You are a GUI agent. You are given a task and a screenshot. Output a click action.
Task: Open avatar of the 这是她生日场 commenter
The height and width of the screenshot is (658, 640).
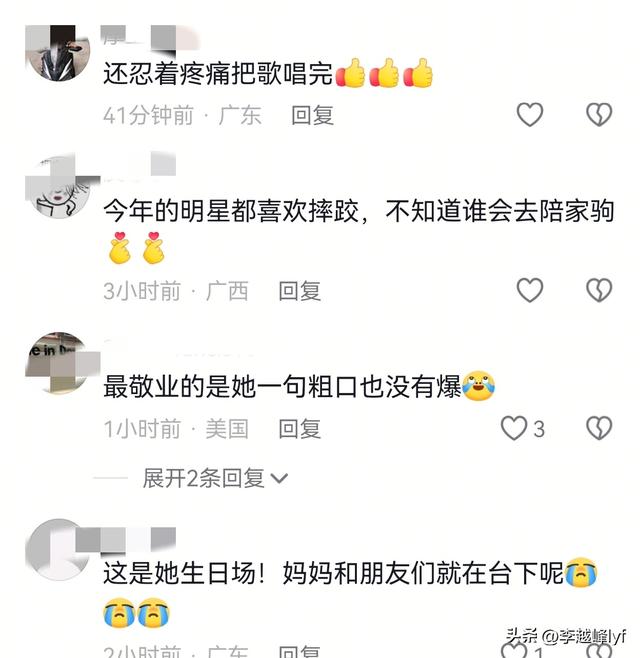tap(57, 549)
